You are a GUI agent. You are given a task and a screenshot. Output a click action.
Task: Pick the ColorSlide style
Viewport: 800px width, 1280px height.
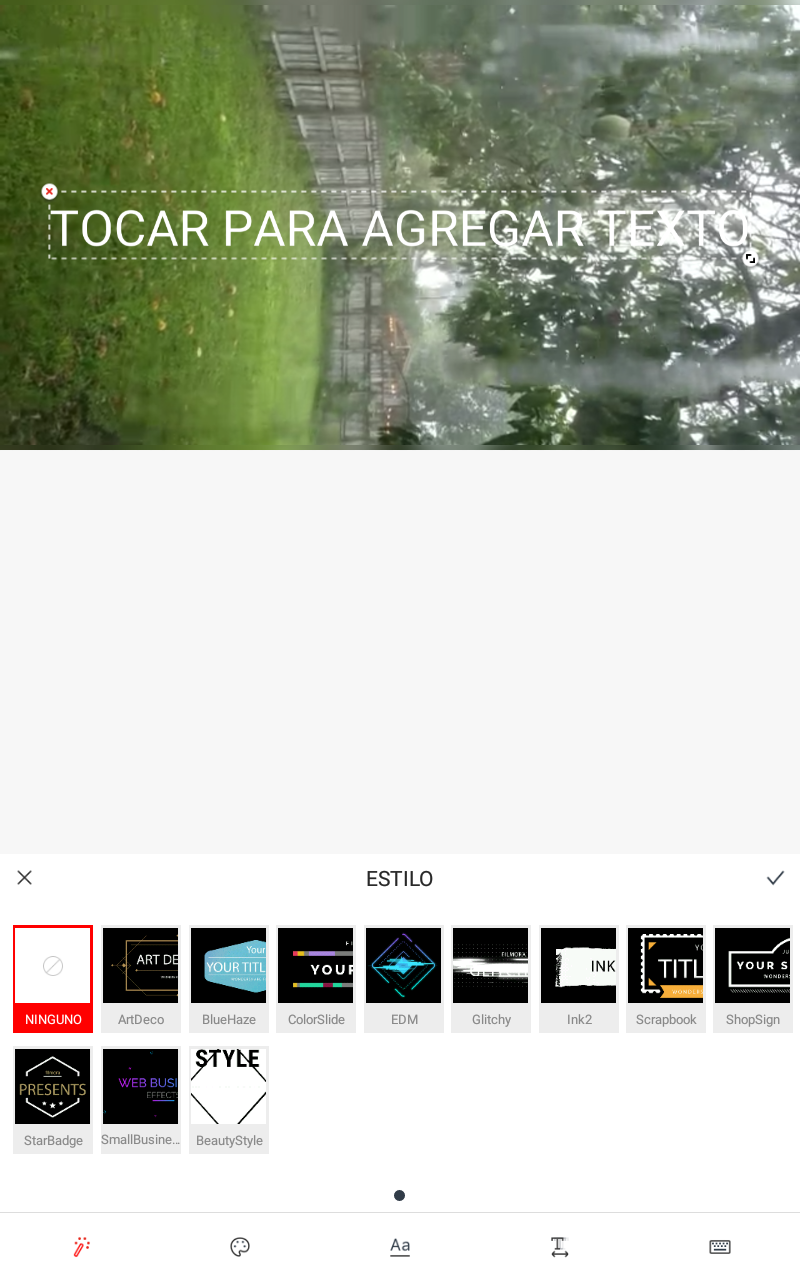316,977
